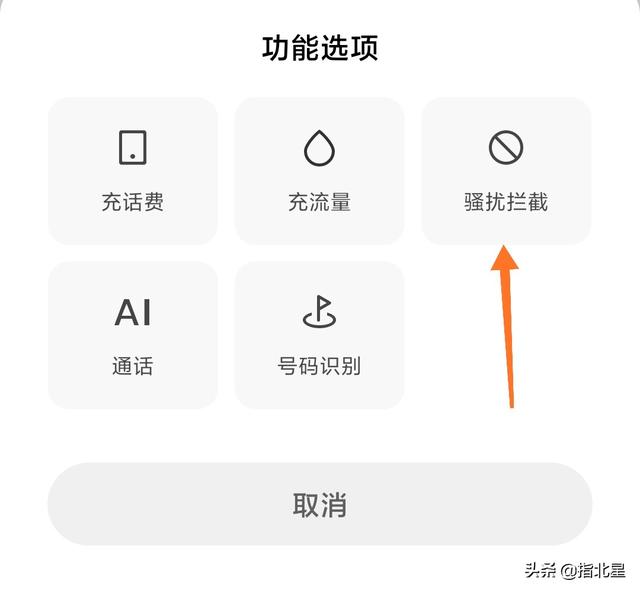
Task: Open 骚扰拦截 harassment blocking
Action: pyautogui.click(x=506, y=171)
